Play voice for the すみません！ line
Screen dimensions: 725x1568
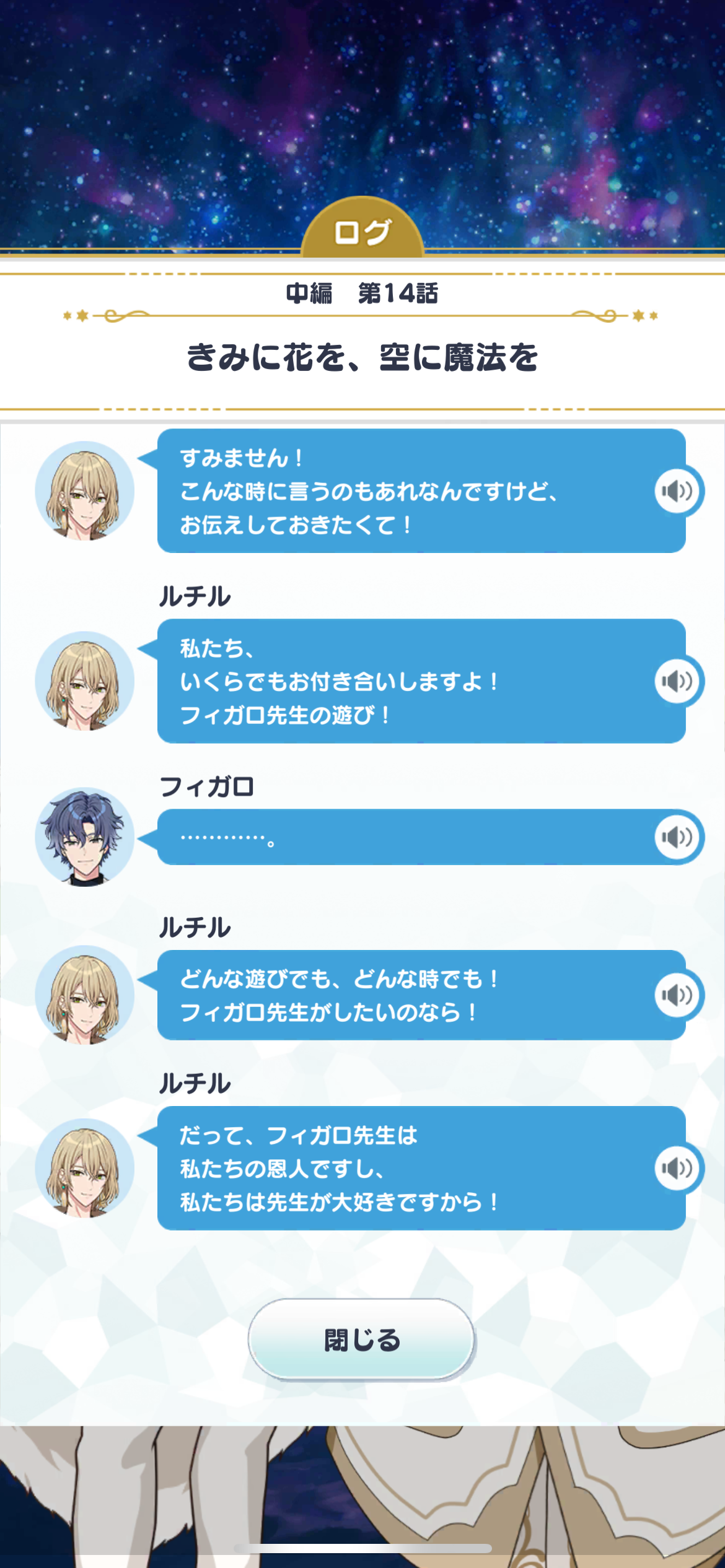677,491
